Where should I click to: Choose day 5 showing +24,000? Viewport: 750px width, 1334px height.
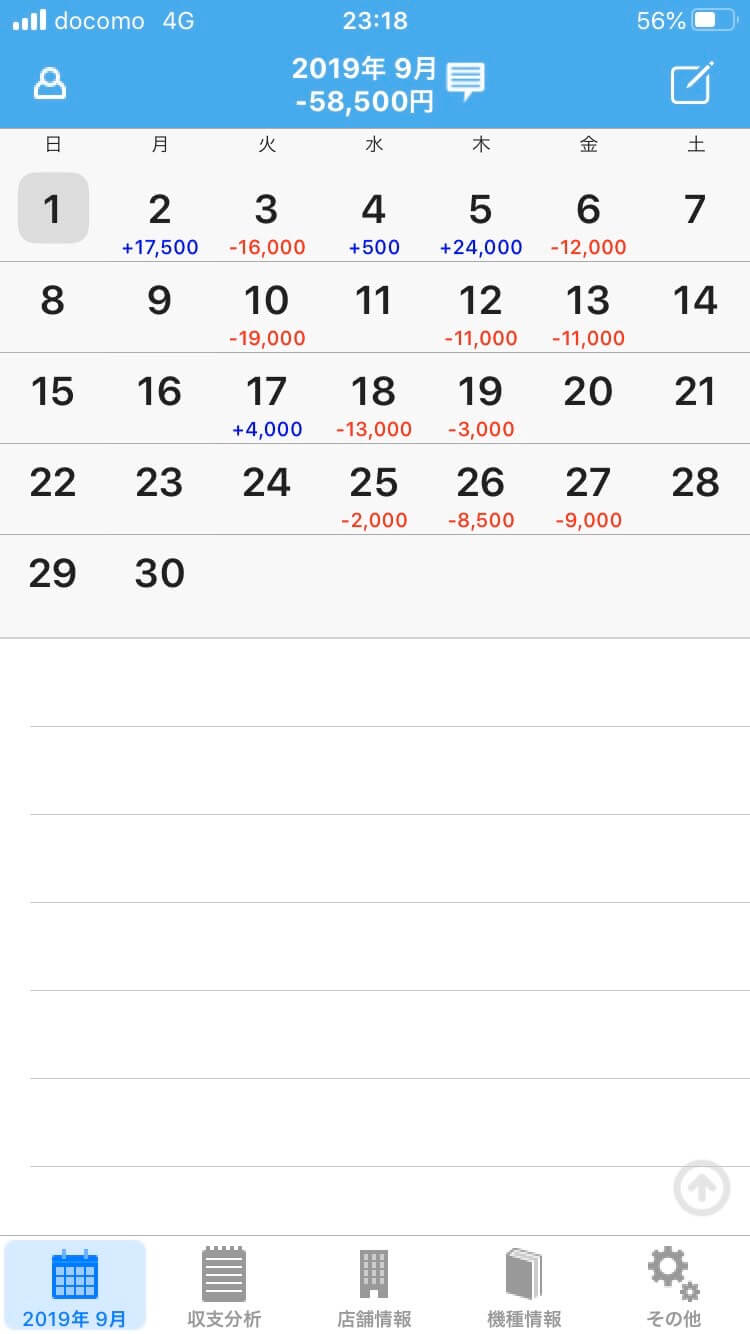pos(481,216)
